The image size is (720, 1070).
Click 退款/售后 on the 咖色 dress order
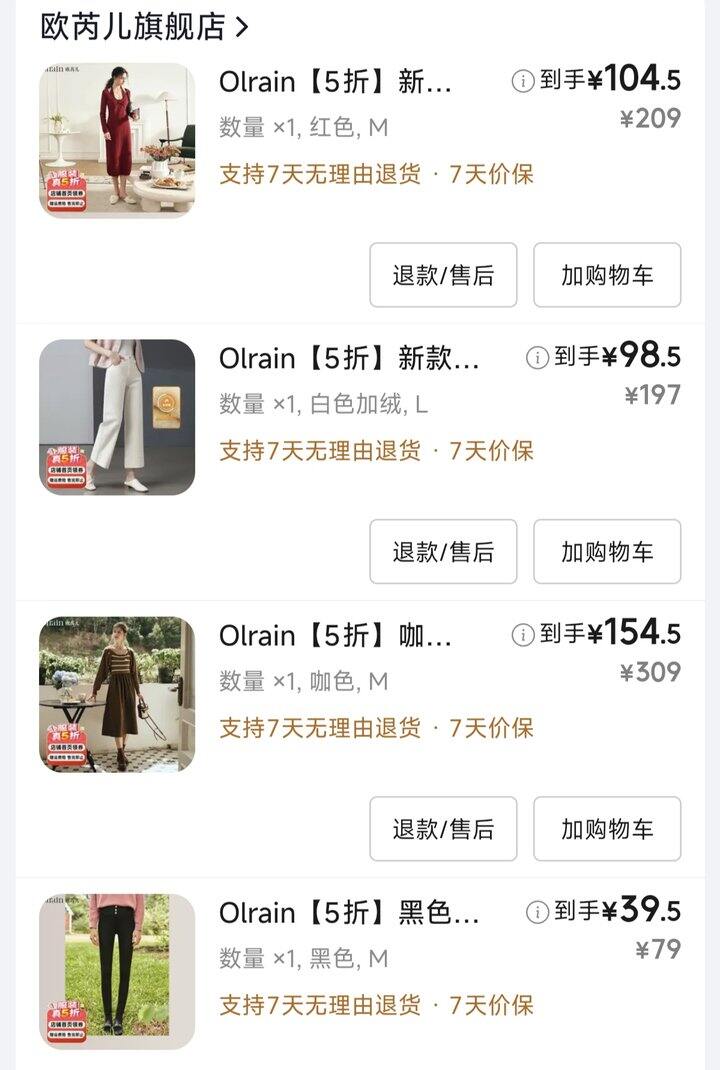[x=443, y=829]
